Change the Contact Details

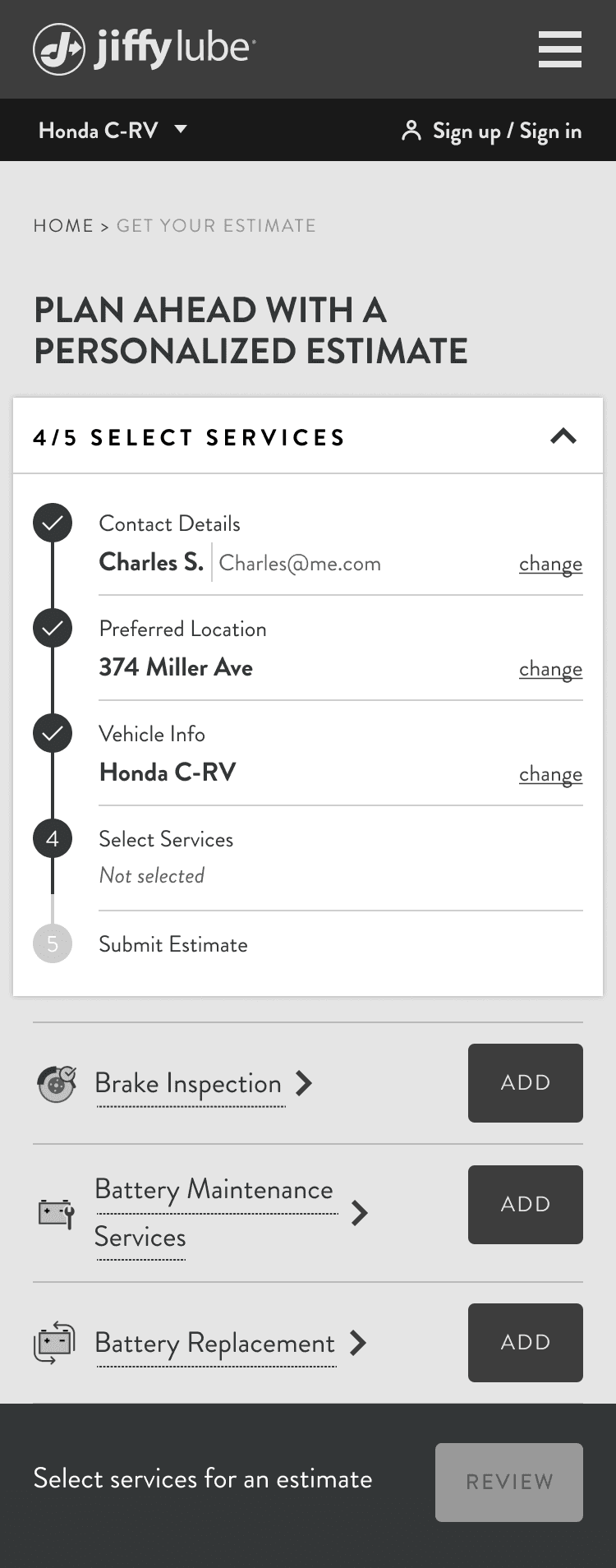(x=550, y=564)
